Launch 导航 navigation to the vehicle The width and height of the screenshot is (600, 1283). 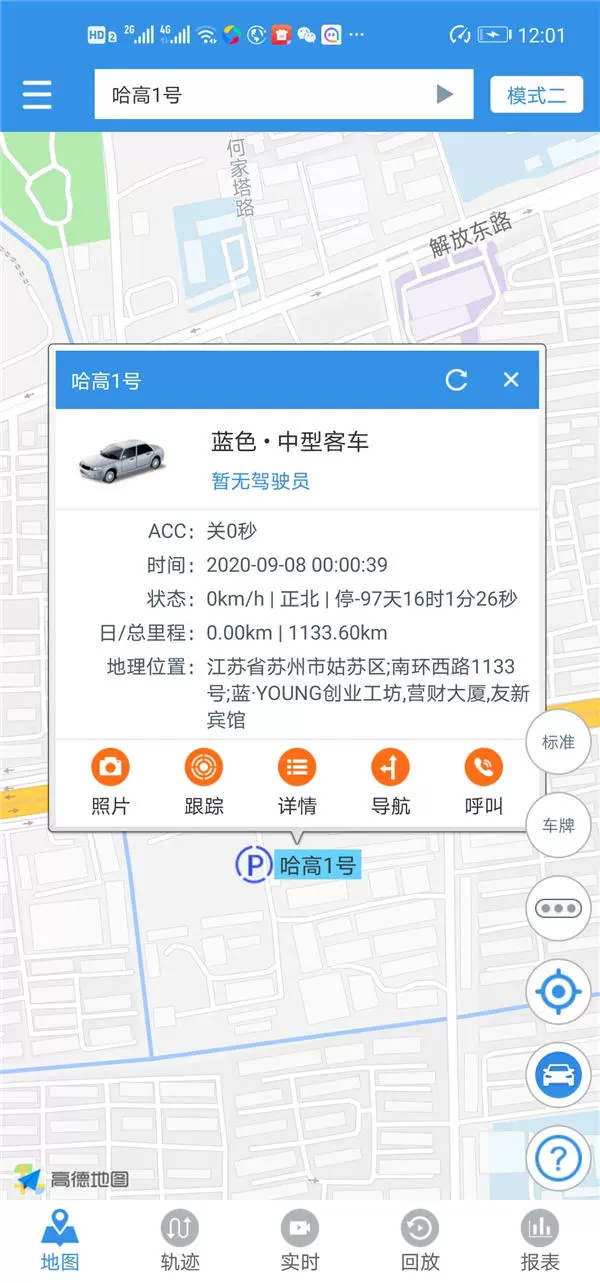(x=390, y=783)
